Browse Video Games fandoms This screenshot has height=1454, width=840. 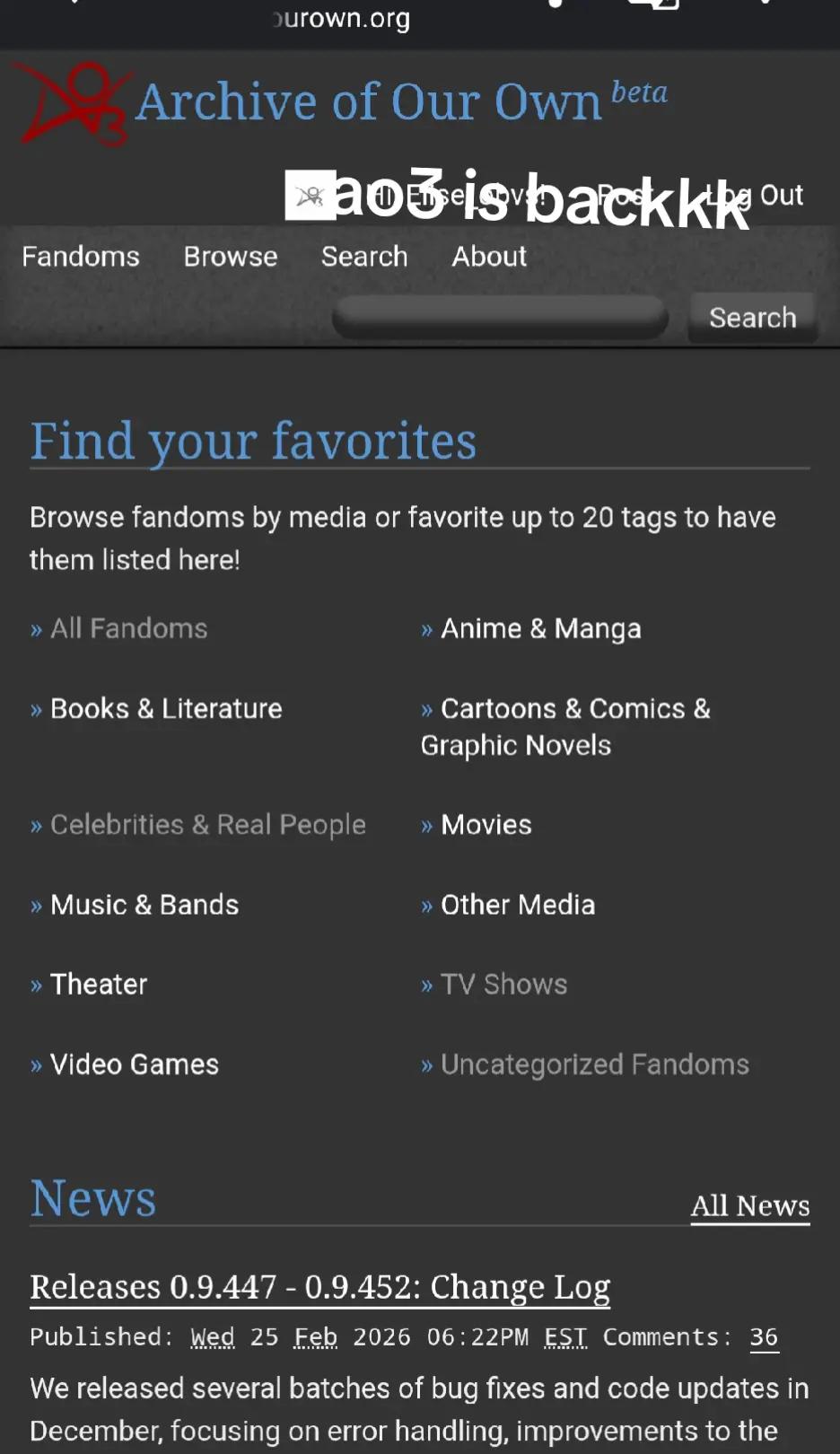pos(135,1064)
